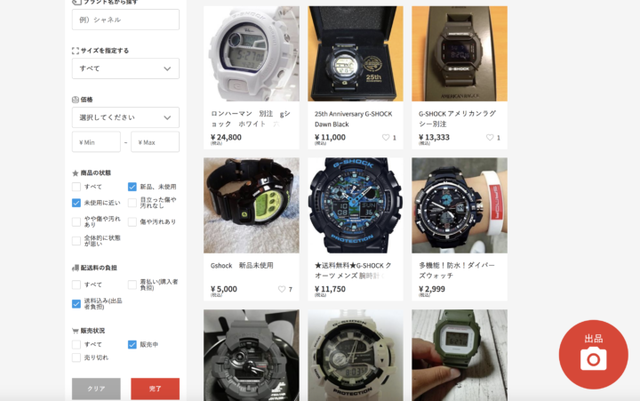Check the 目立った傷や汚れなし checkbox
The image size is (640, 401).
click(x=133, y=203)
